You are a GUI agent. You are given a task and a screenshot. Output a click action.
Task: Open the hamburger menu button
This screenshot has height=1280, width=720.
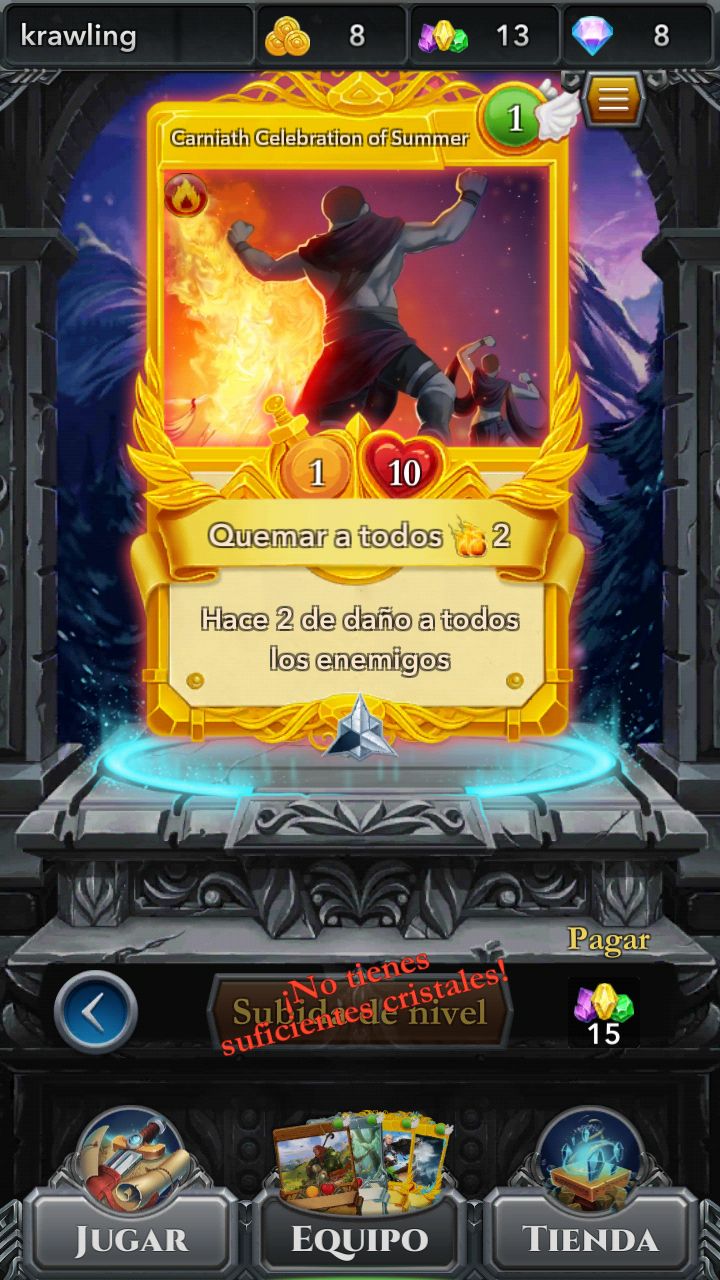coord(613,98)
